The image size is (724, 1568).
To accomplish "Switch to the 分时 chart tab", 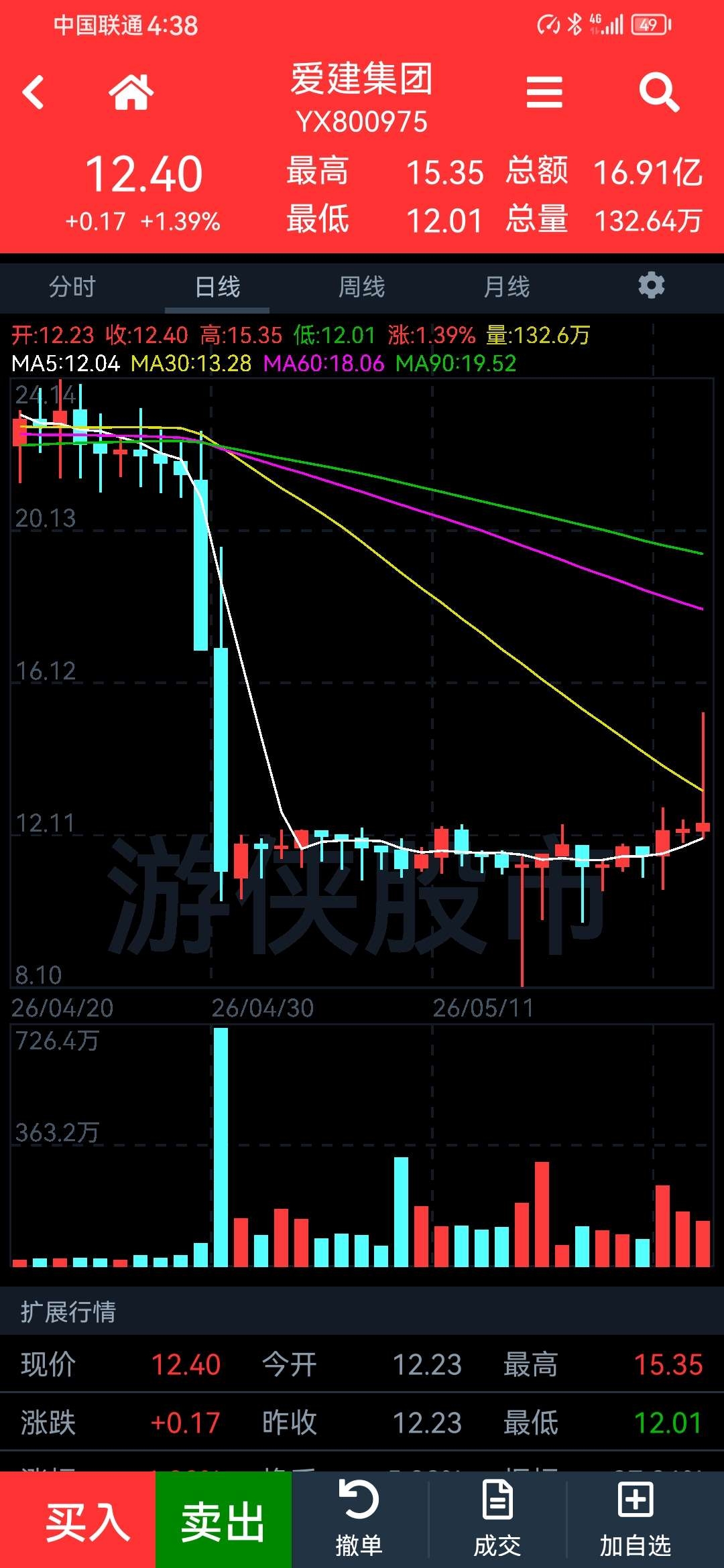I will click(72, 287).
